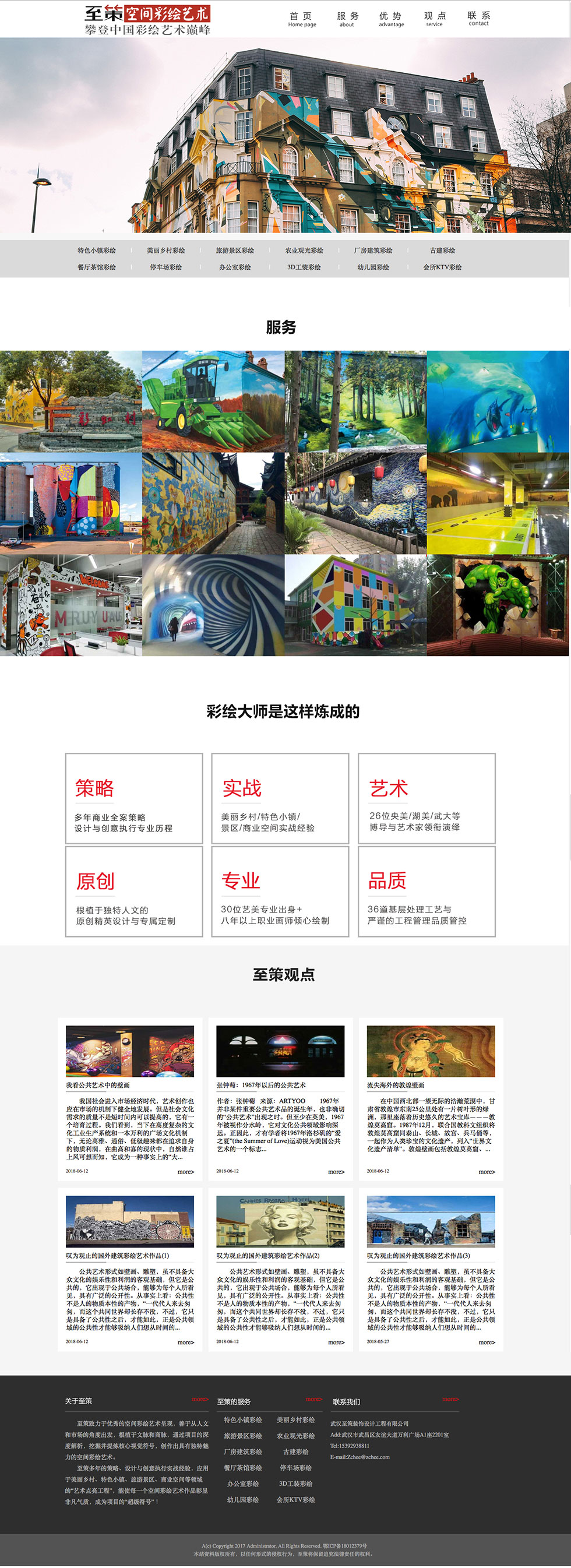Viewport: 571px width, 1568px height.
Task: Tap more> under 叹为观止的国外建筑彩绘艺术作品(2)
Action: point(336,1342)
